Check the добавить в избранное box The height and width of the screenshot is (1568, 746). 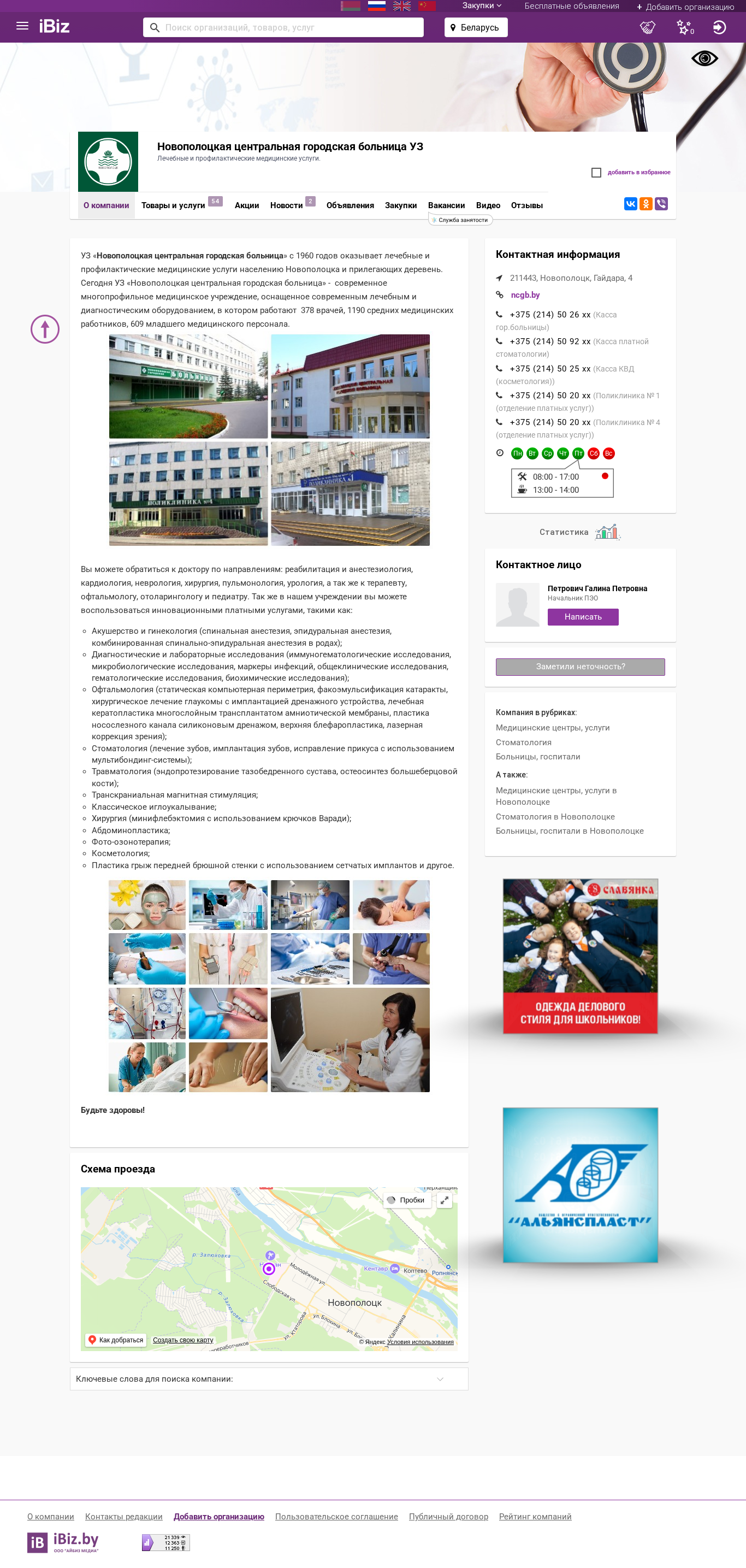pos(596,173)
